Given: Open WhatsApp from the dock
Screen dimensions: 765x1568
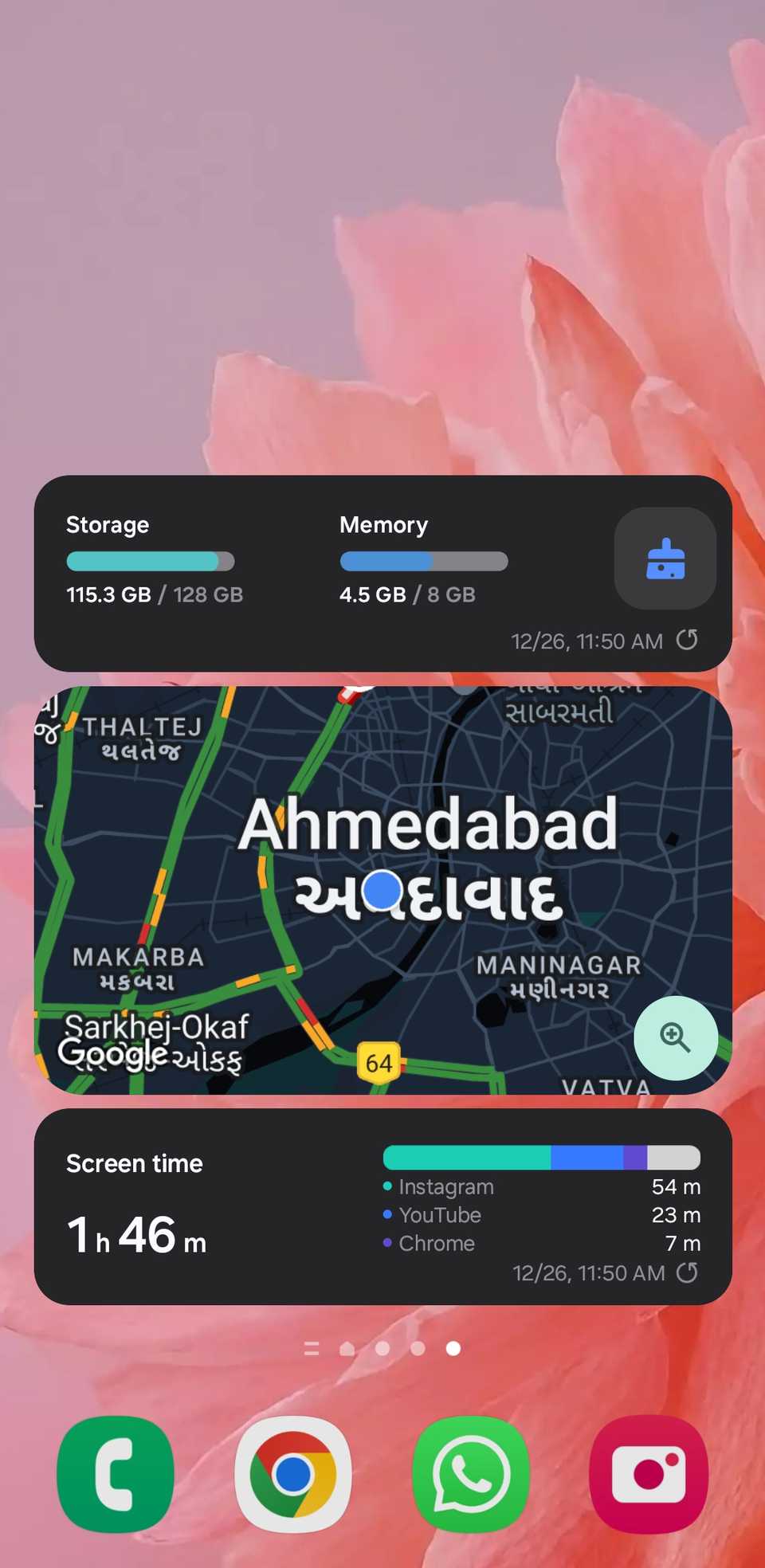Looking at the screenshot, I should (x=471, y=1474).
